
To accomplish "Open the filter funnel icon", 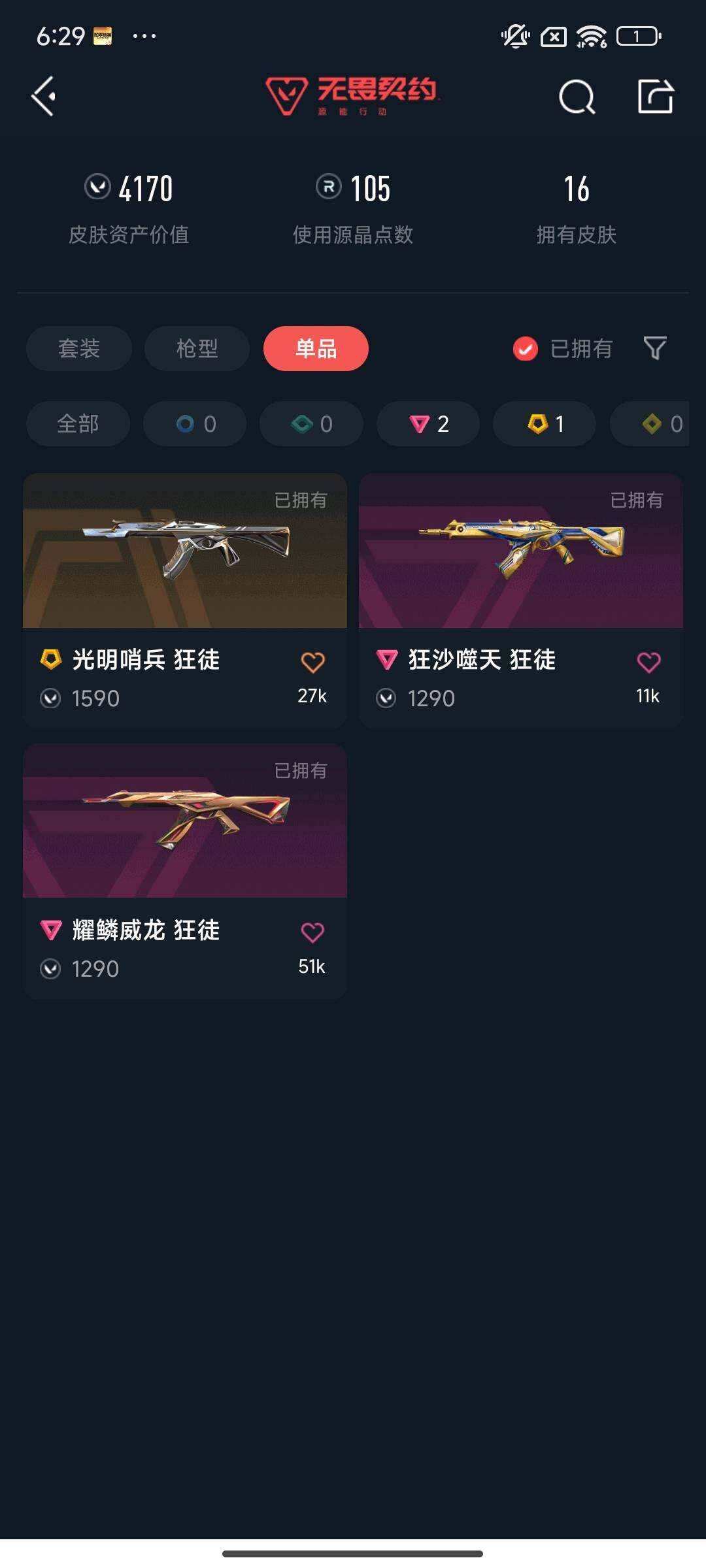I will tap(657, 349).
